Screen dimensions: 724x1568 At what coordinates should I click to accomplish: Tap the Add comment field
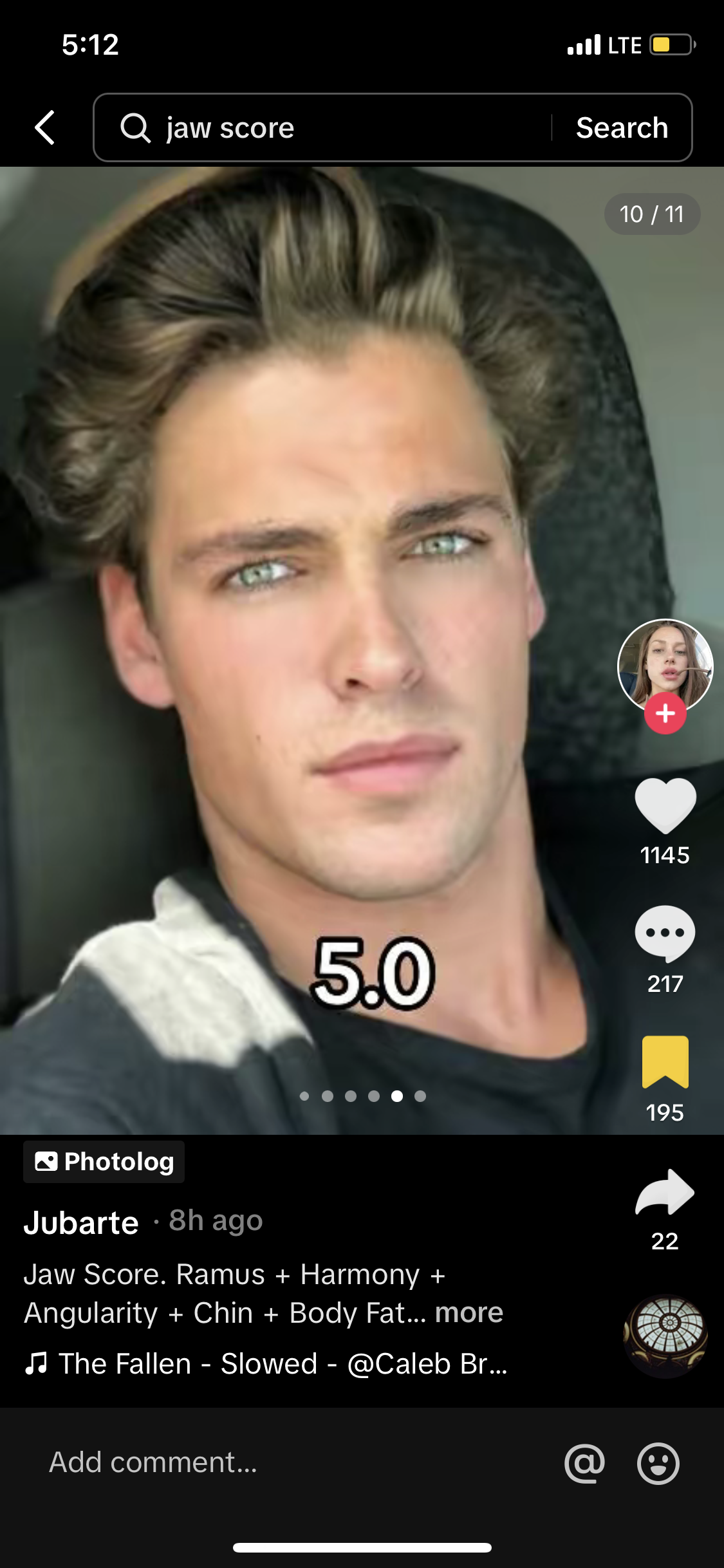tap(257, 1462)
